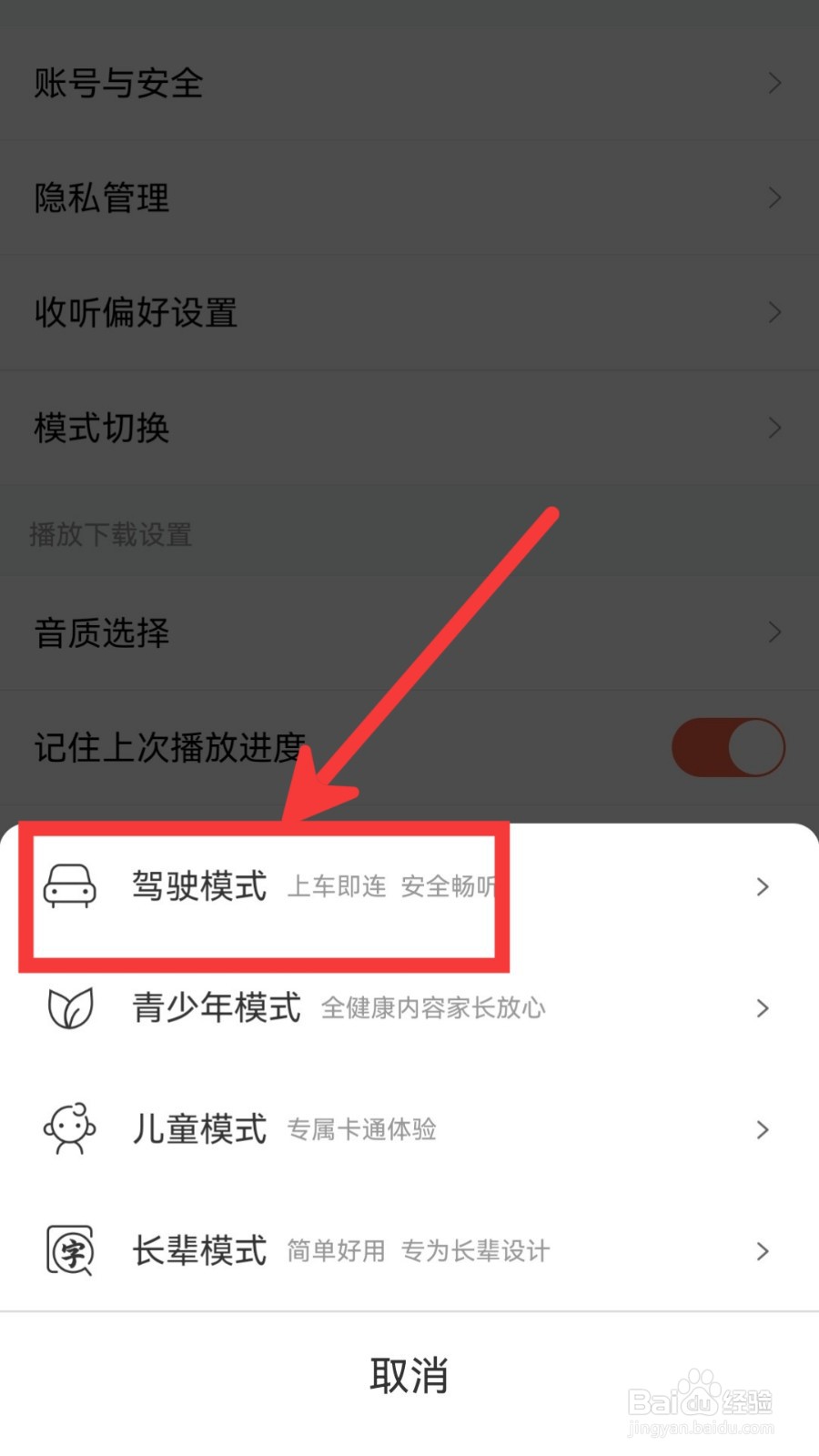Image resolution: width=819 pixels, height=1456 pixels.
Task: Tap the arrow beside 长辈模式
Action: click(761, 1251)
